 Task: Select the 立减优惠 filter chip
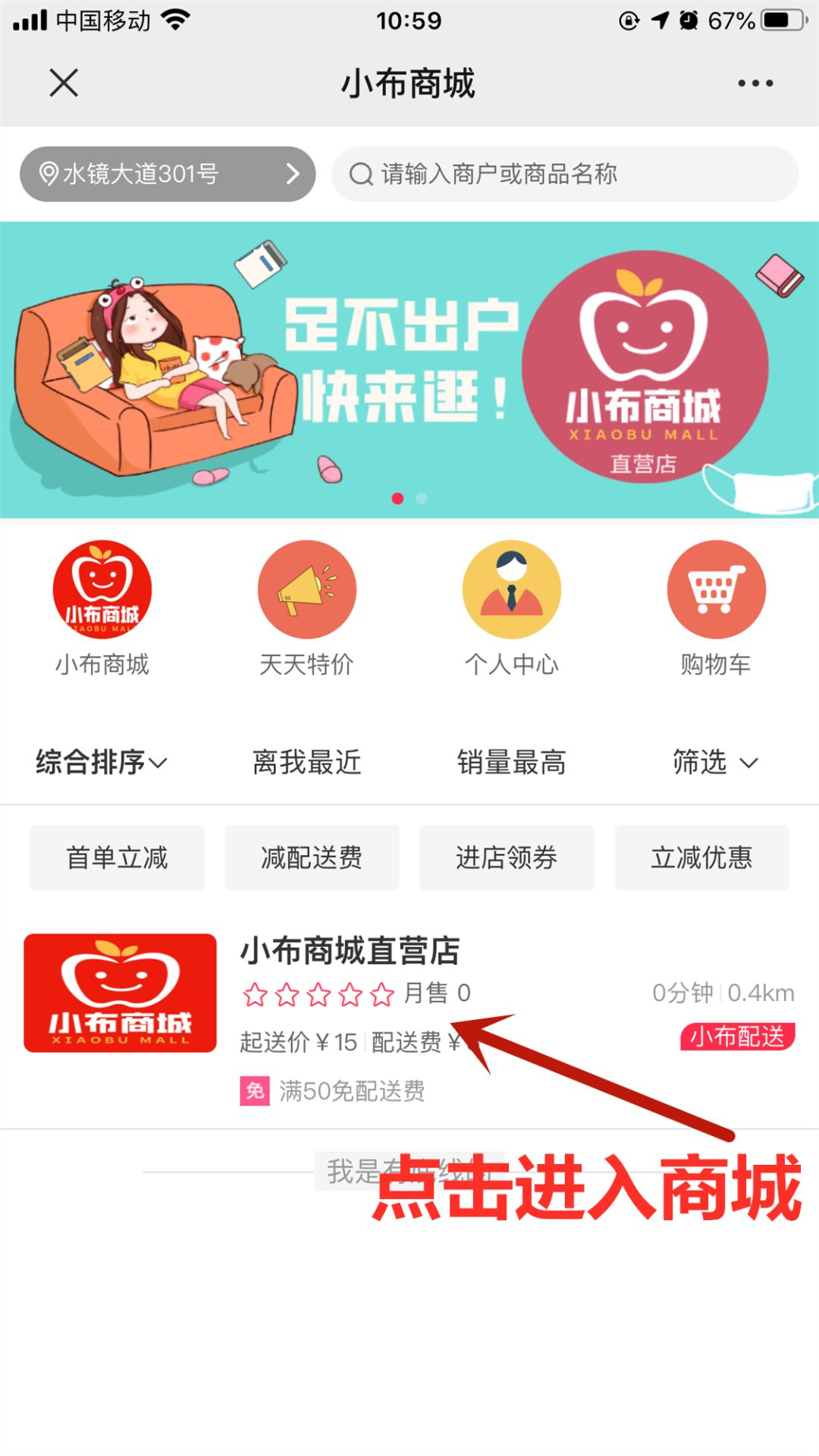pos(701,858)
